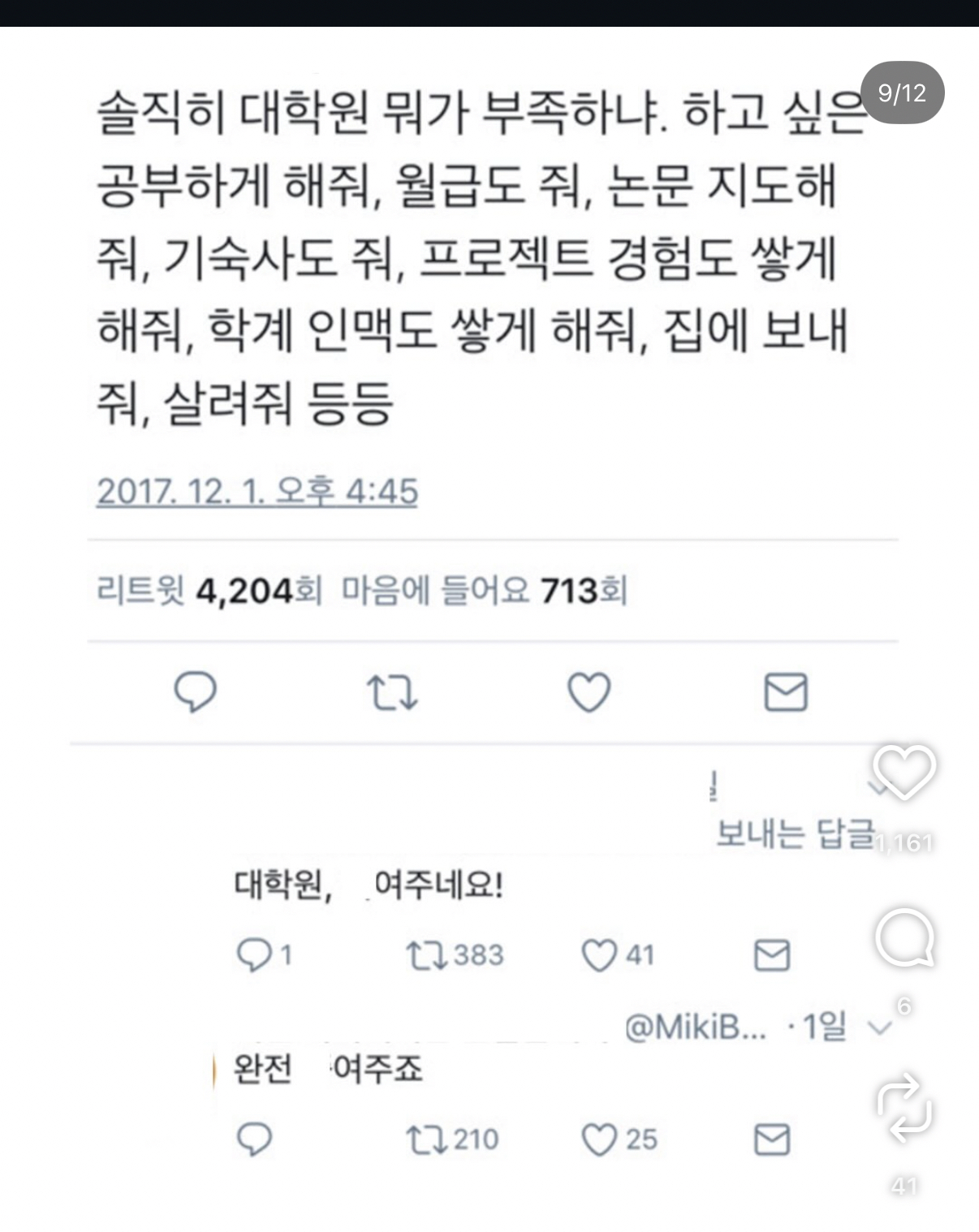Screen dimensions: 979x1232
Task: Repost this post with the arrows icon
Action: pos(904,1108)
